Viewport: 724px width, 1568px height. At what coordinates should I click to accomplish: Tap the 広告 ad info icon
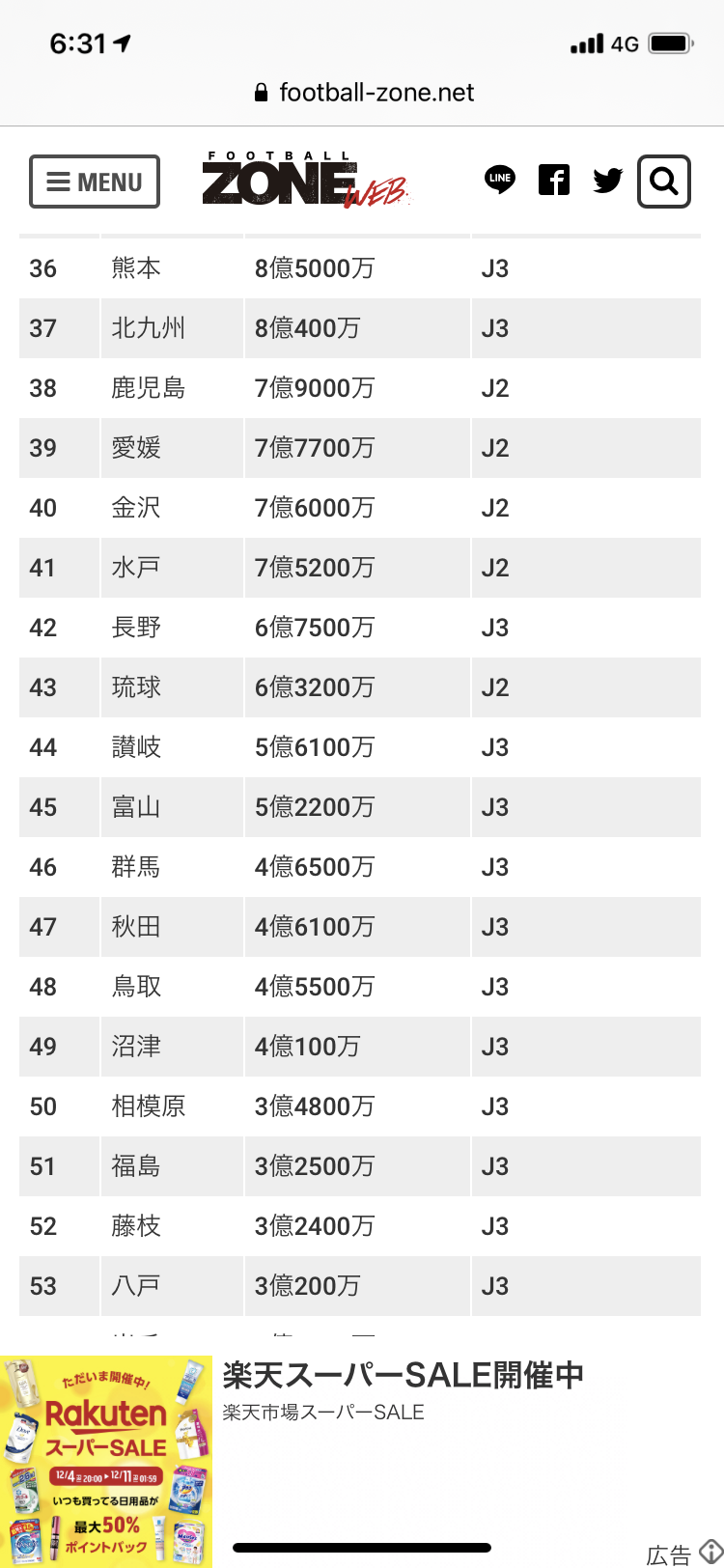coord(710,1553)
